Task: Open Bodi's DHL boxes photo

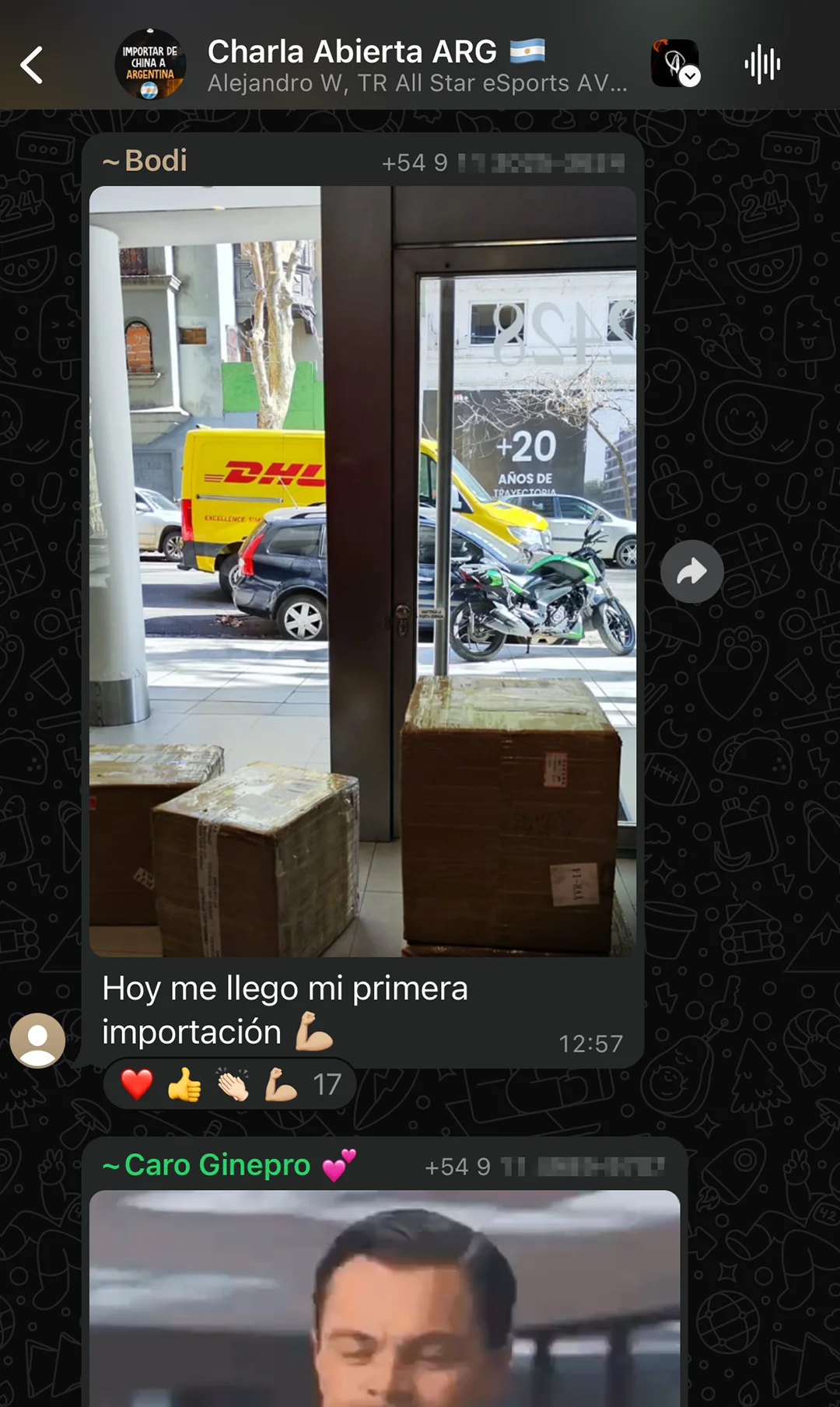Action: (362, 571)
